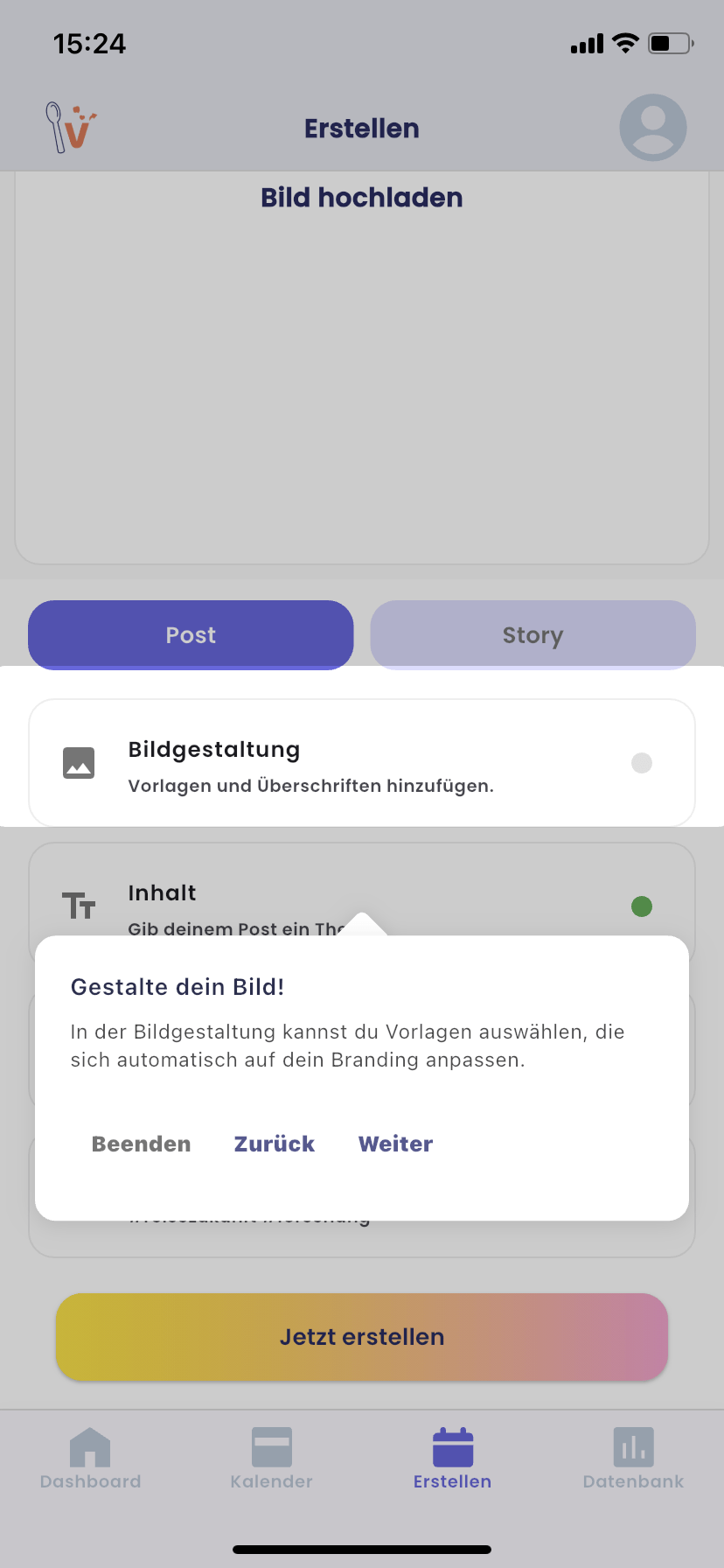Open the user profile avatar

tap(652, 128)
